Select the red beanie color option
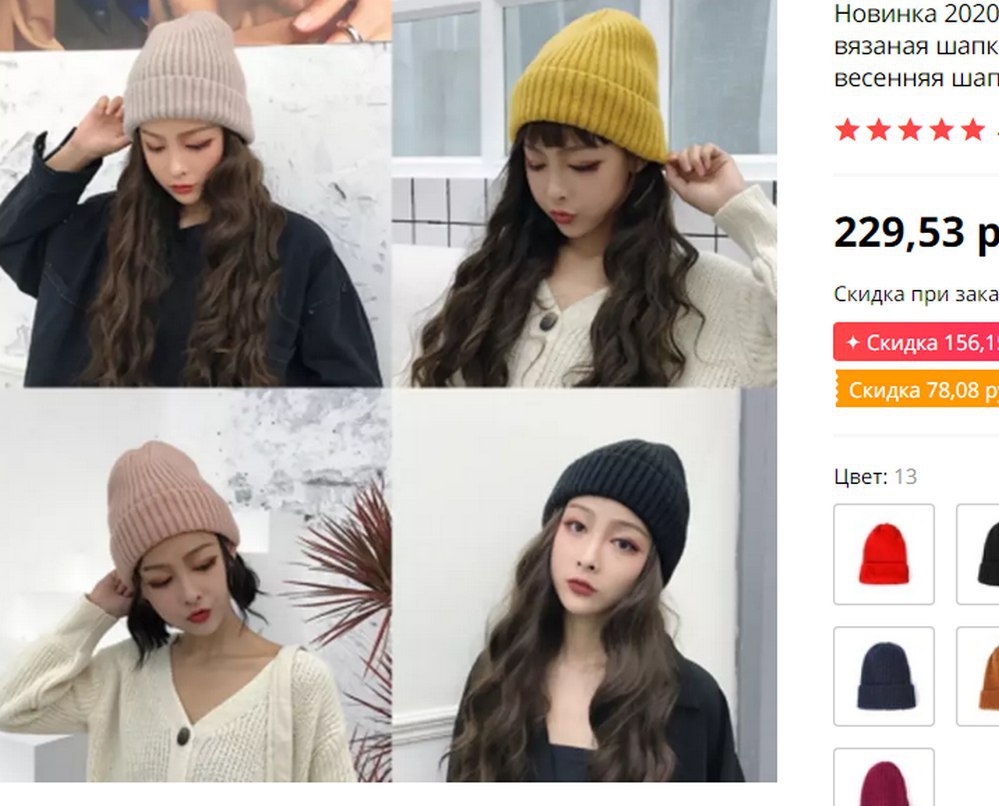The image size is (999, 806). [884, 554]
